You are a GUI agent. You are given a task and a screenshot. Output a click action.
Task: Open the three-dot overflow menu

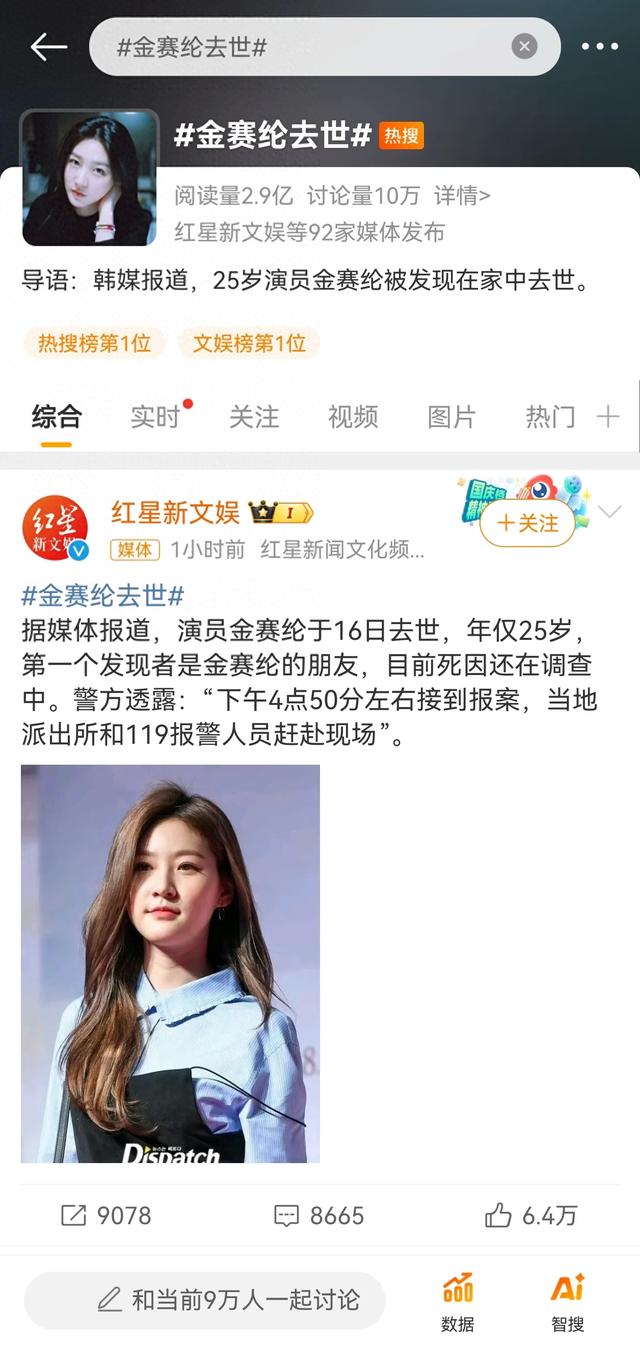pos(599,47)
